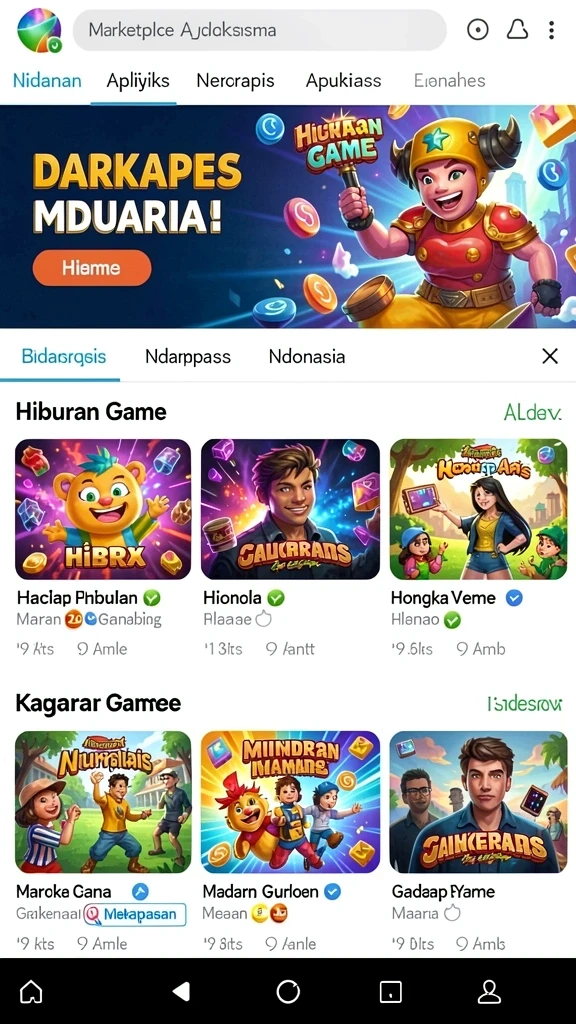This screenshot has width=576, height=1024.
Task: Tap the Hieme button on the banner
Action: coord(92,268)
